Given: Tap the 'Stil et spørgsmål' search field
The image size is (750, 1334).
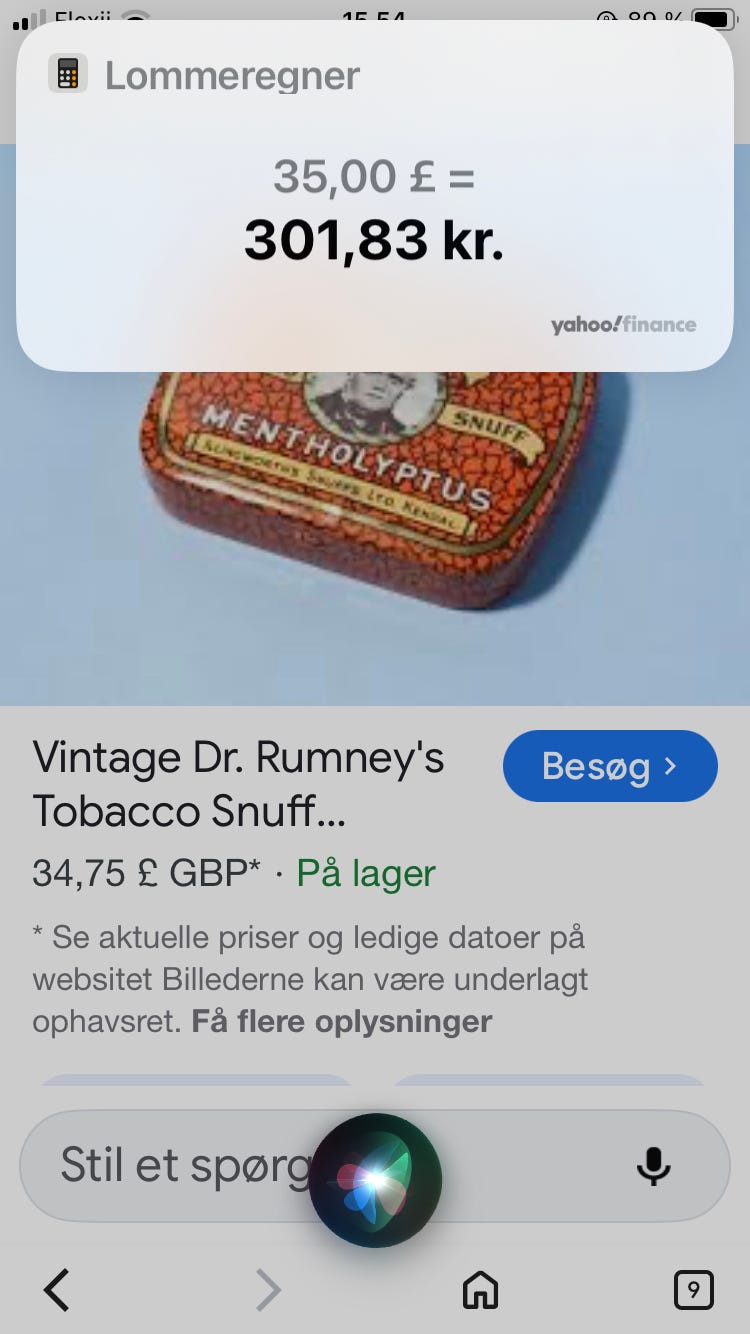Looking at the screenshot, I should pos(185,1165).
